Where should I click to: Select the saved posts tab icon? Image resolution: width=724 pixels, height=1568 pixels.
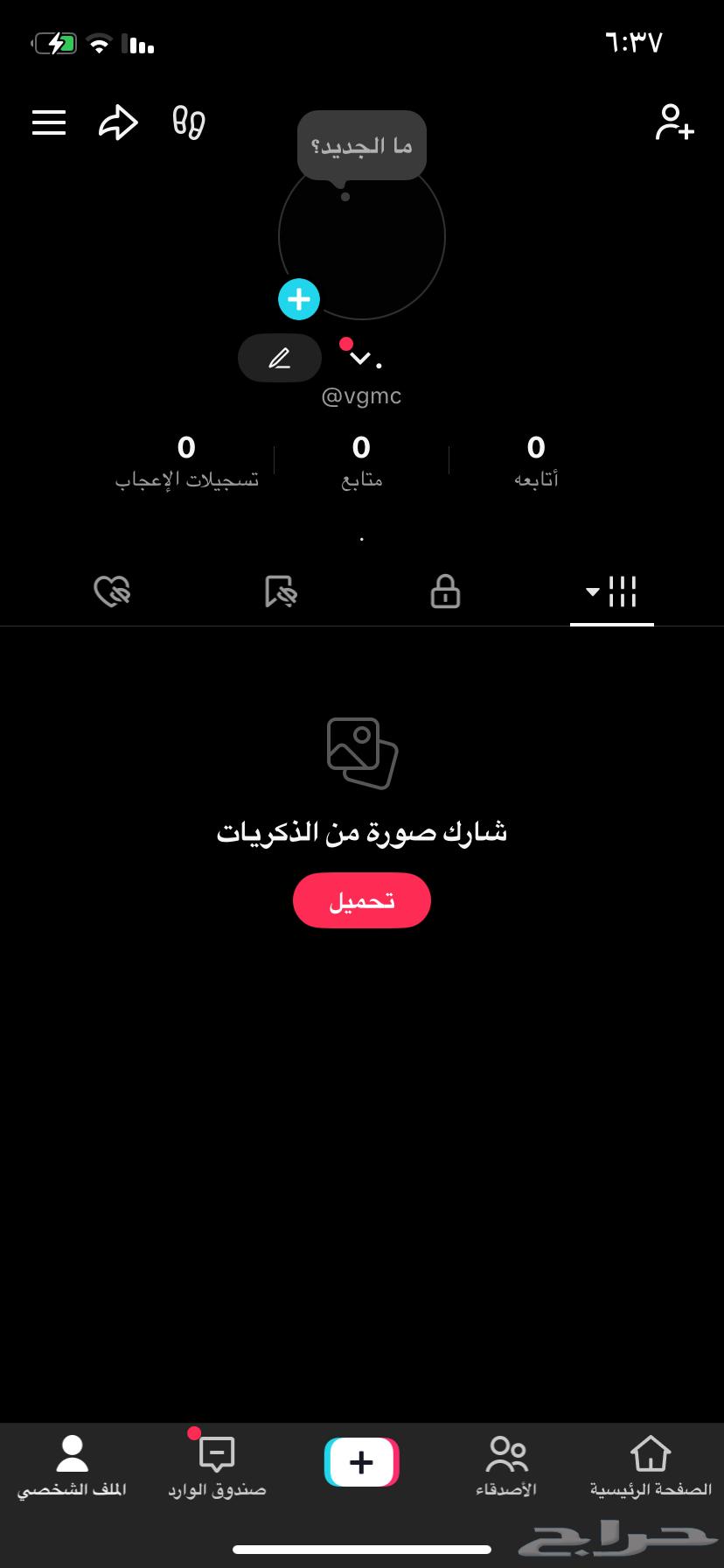pyautogui.click(x=279, y=591)
